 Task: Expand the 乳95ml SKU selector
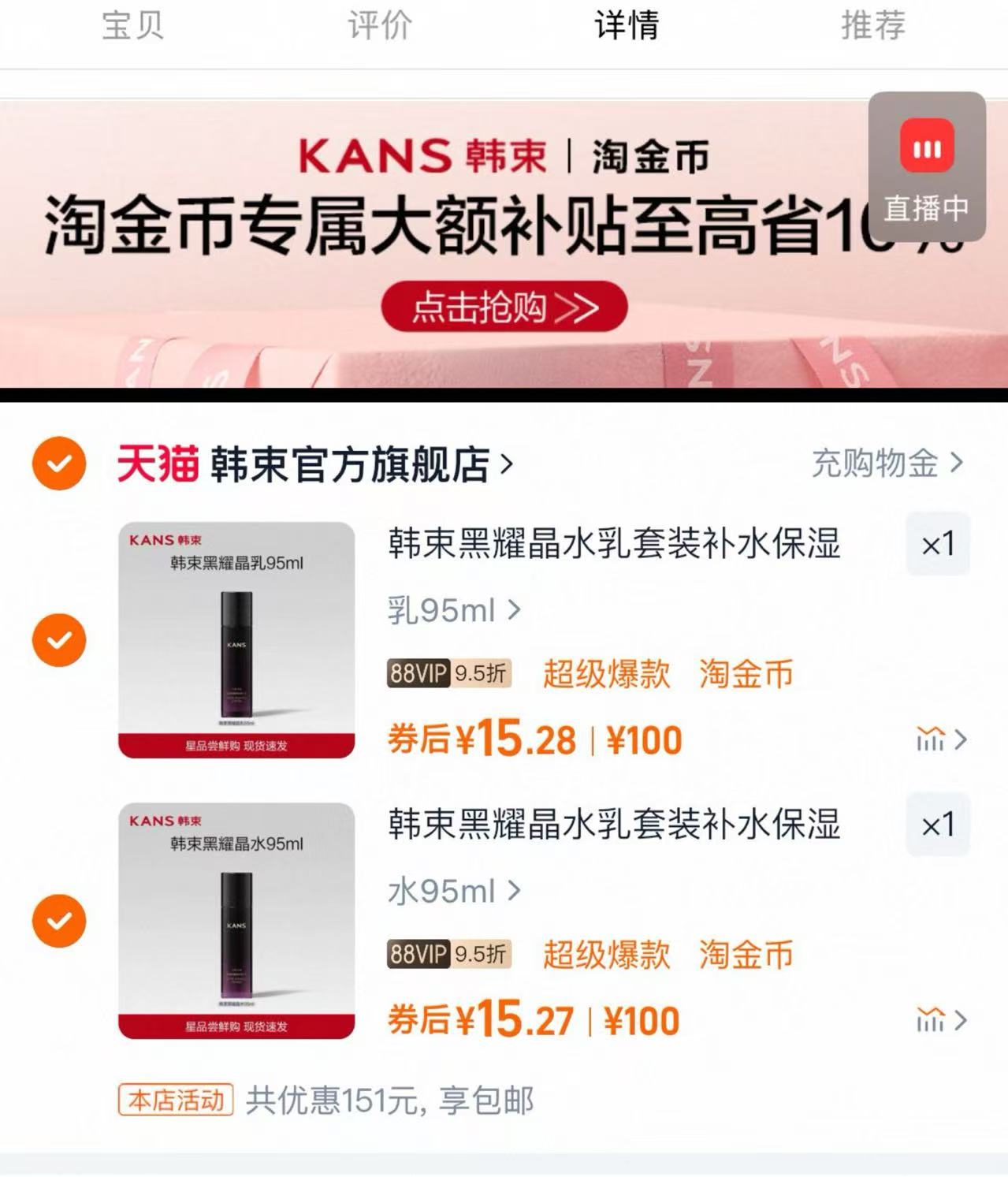click(452, 608)
